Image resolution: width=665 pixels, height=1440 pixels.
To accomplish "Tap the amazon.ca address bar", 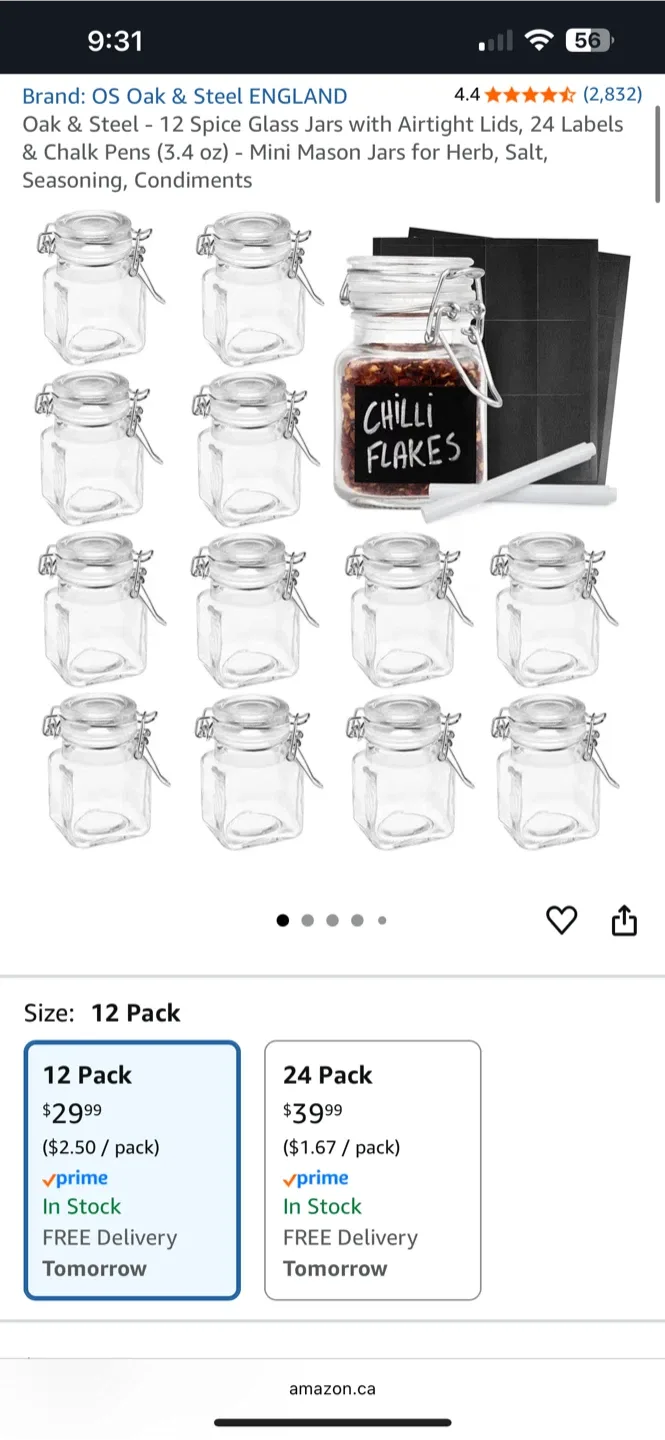I will (x=332, y=1389).
